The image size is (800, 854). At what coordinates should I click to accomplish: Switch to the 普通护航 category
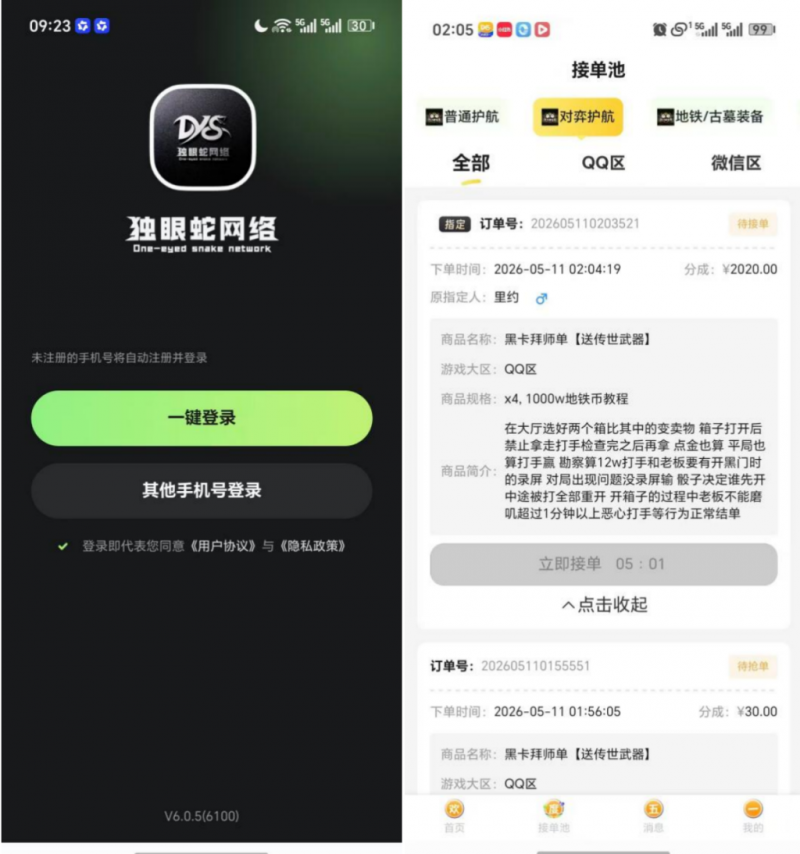[462, 117]
